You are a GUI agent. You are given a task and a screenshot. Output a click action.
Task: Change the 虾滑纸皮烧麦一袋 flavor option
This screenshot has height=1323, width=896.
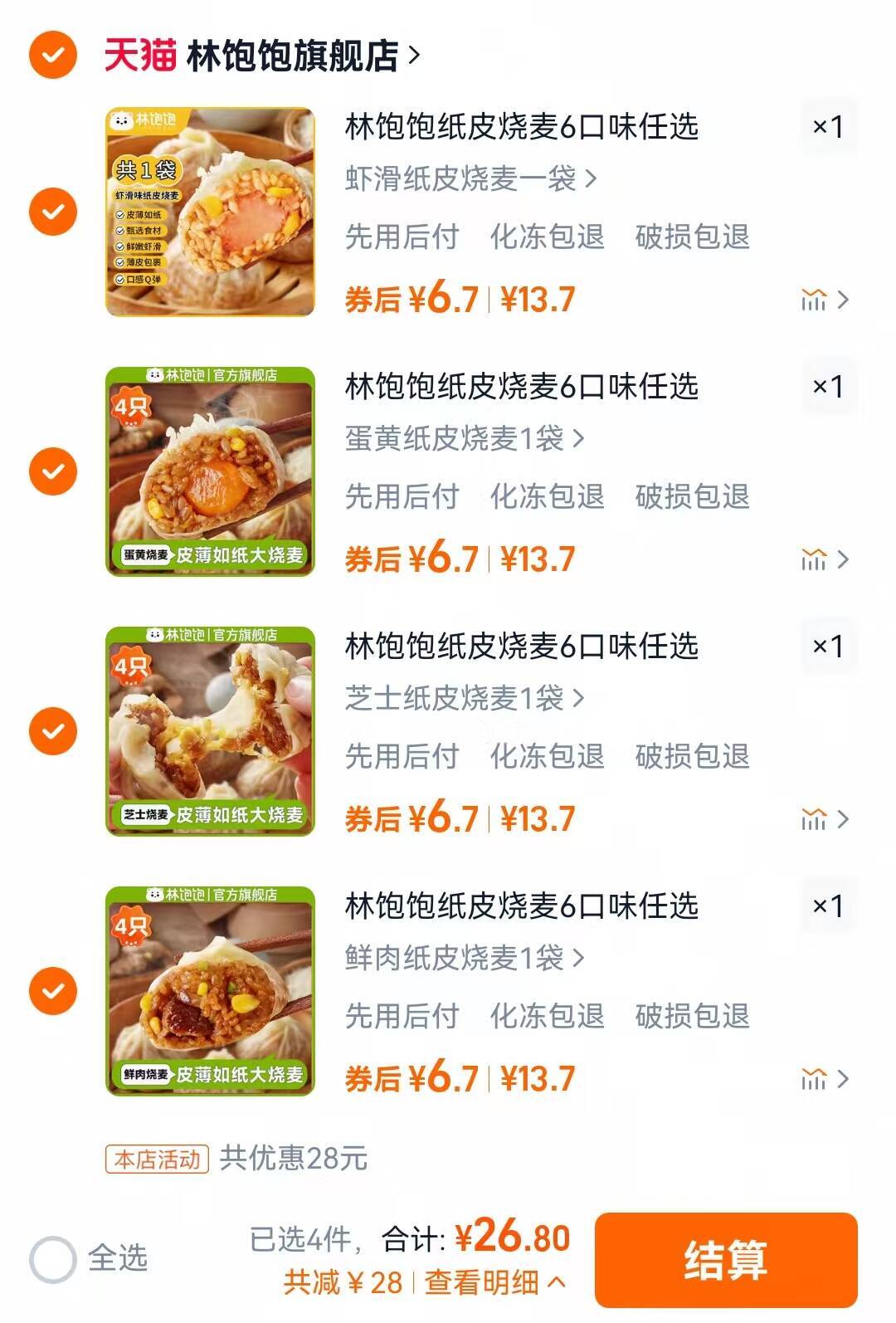[x=470, y=178]
